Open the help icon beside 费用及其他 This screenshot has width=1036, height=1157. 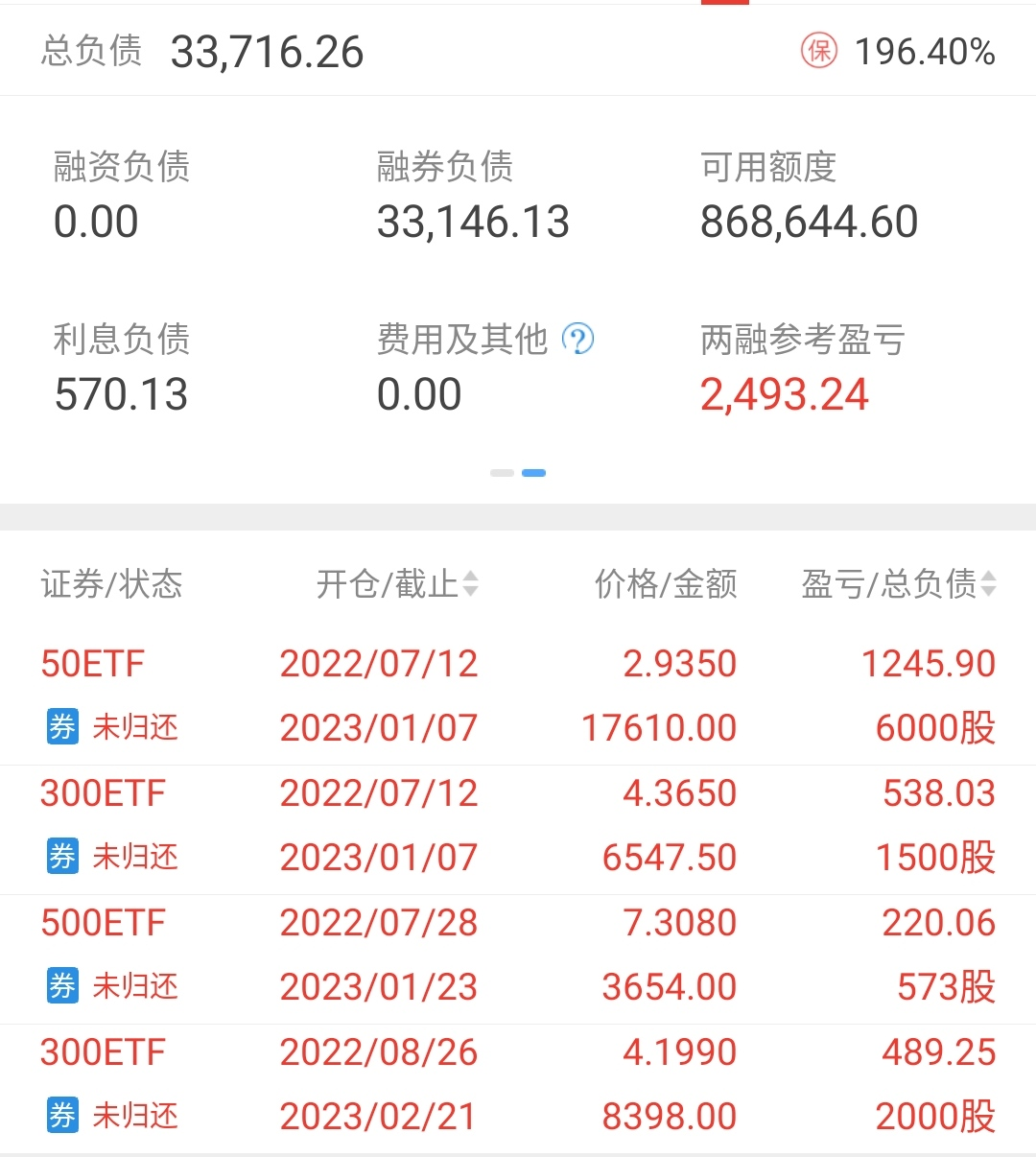(x=578, y=339)
